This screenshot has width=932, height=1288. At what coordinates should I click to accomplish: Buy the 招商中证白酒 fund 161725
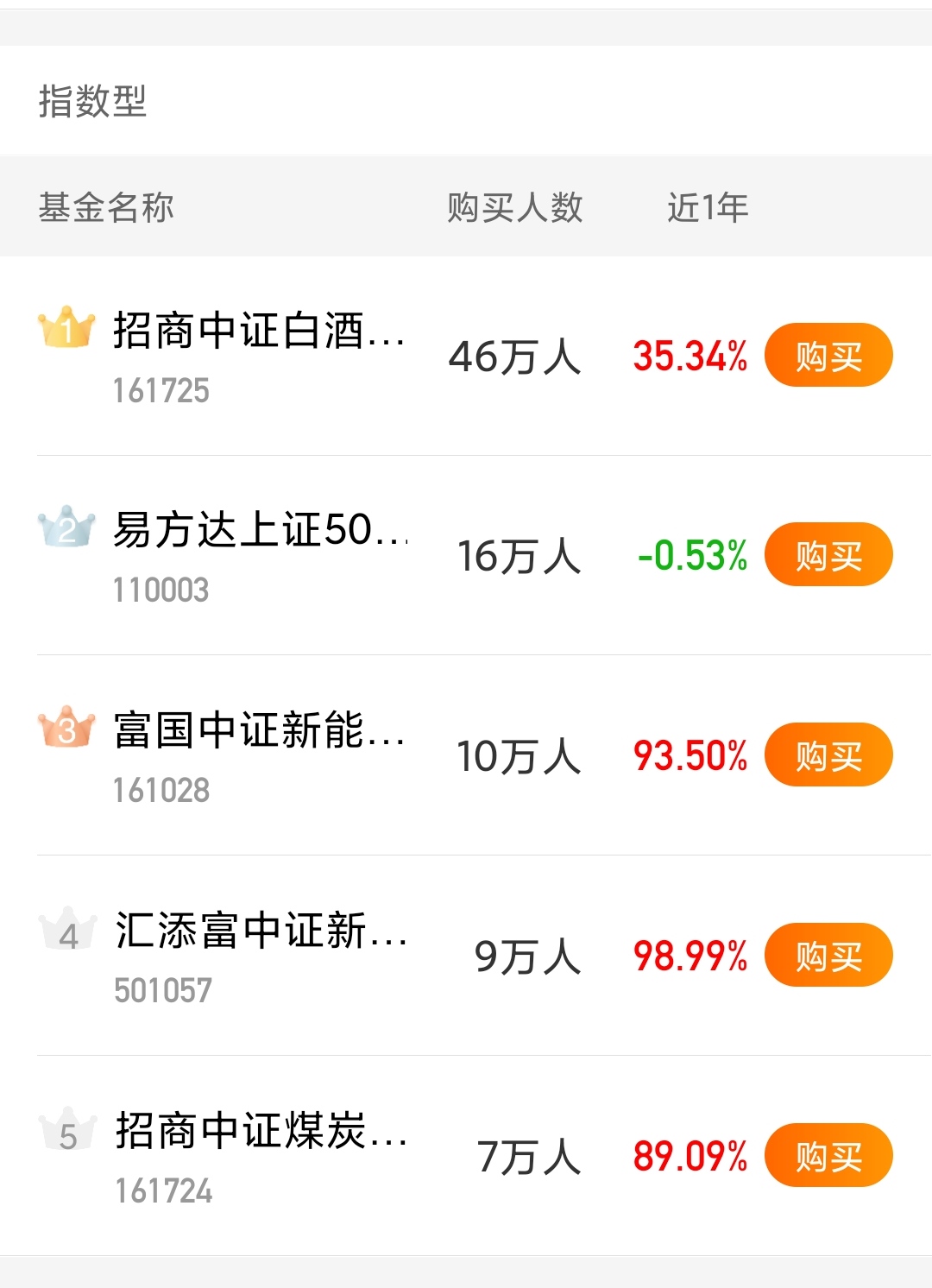point(828,356)
